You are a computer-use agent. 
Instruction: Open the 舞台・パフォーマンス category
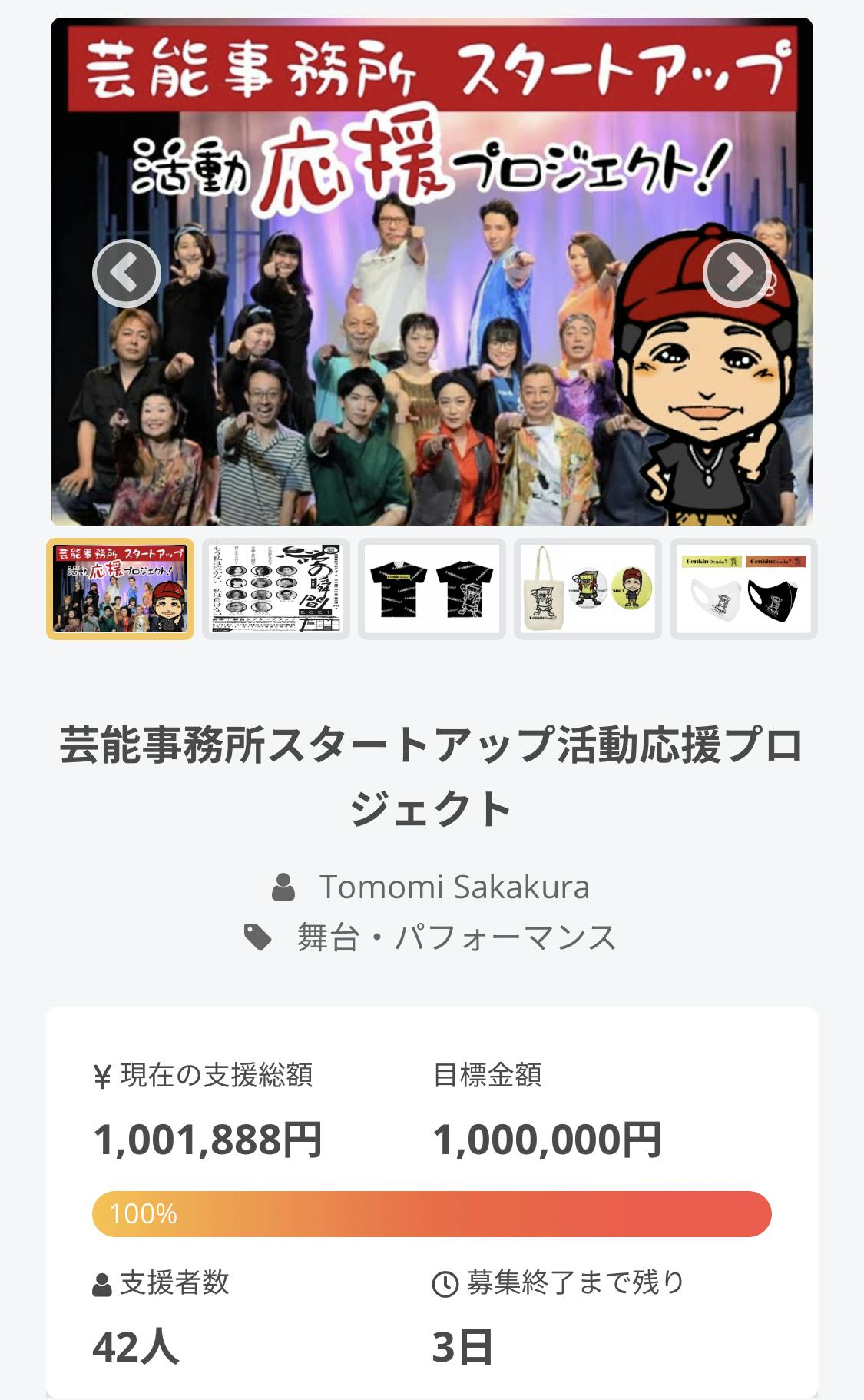pyautogui.click(x=456, y=937)
